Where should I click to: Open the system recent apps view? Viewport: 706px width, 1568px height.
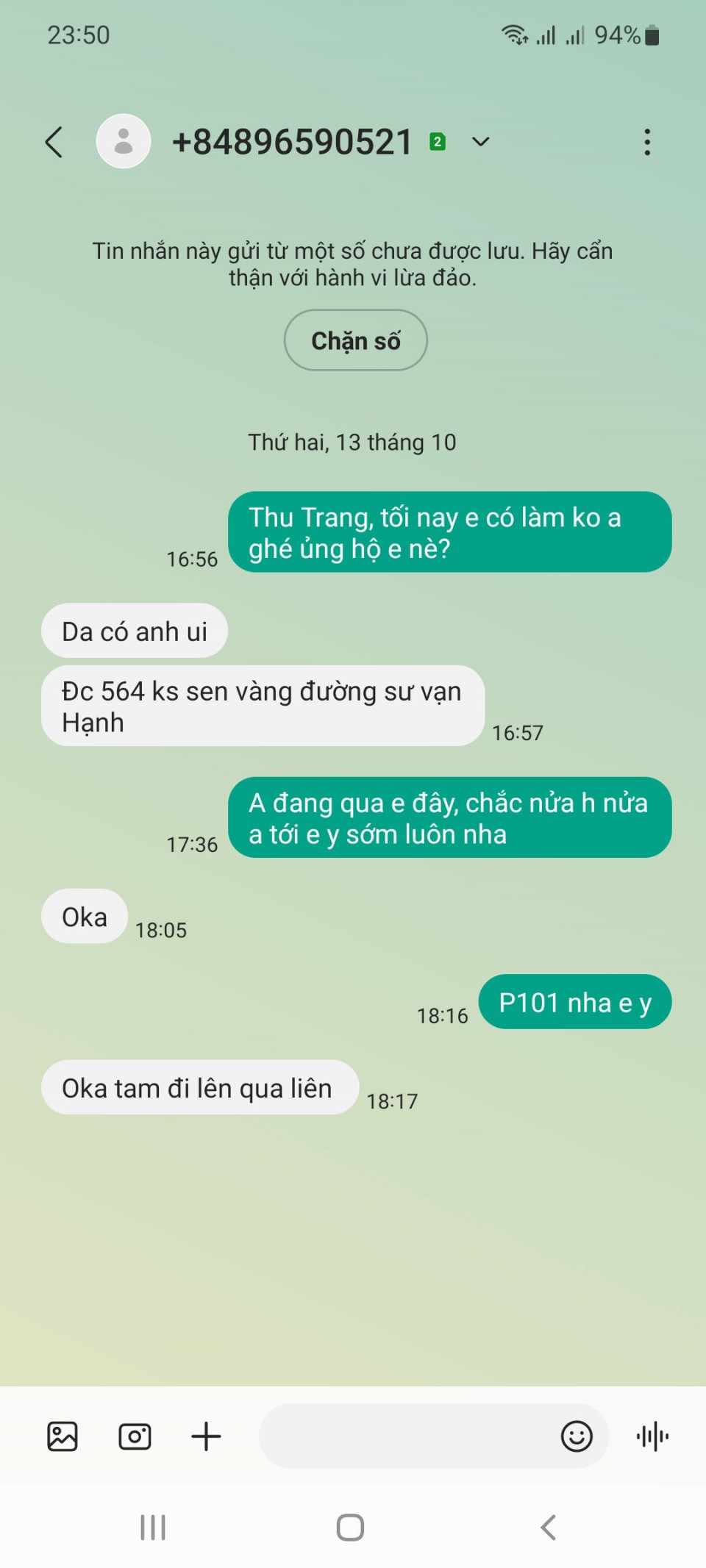tap(153, 1528)
